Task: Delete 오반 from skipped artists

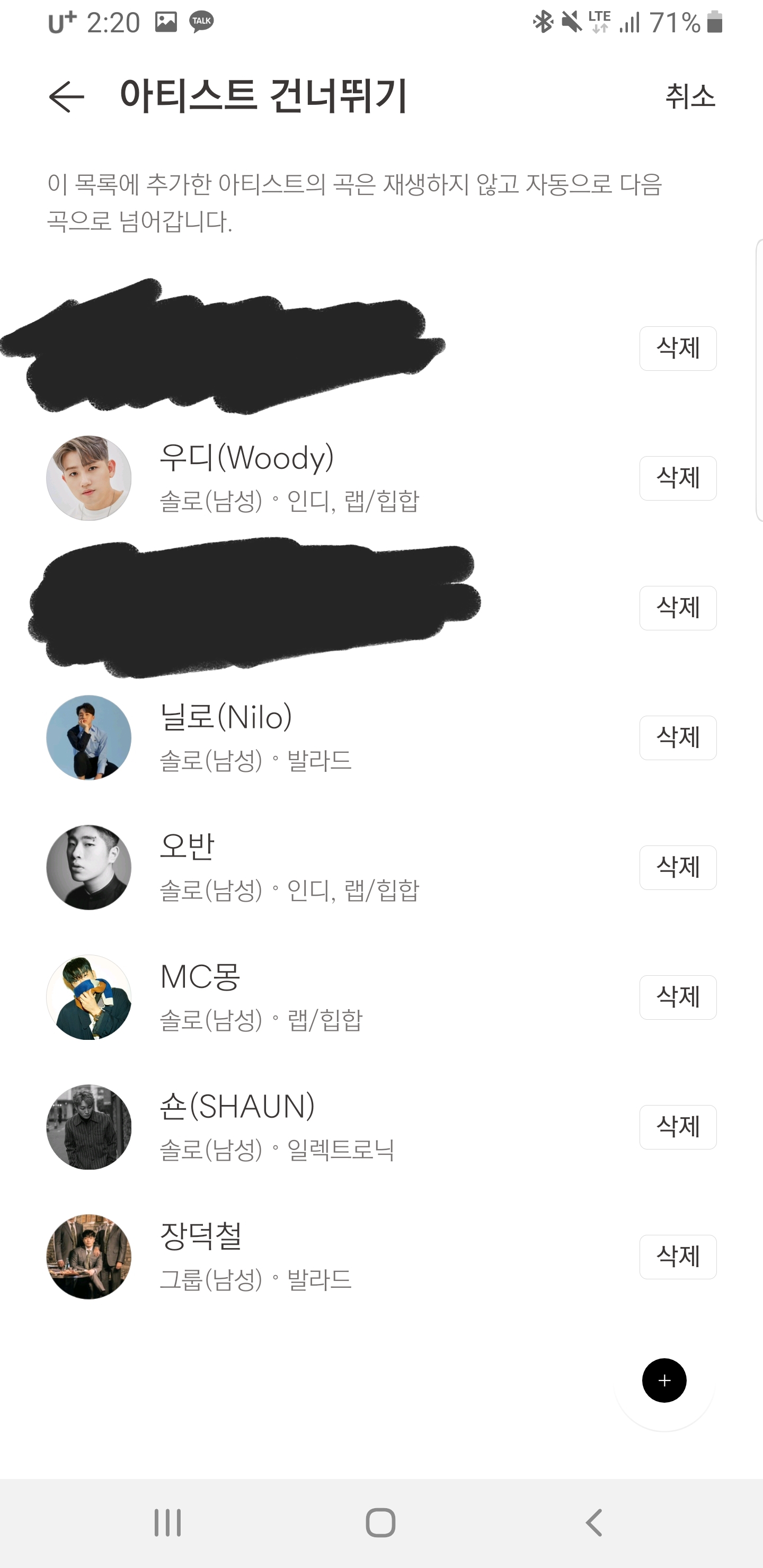Action: click(677, 867)
